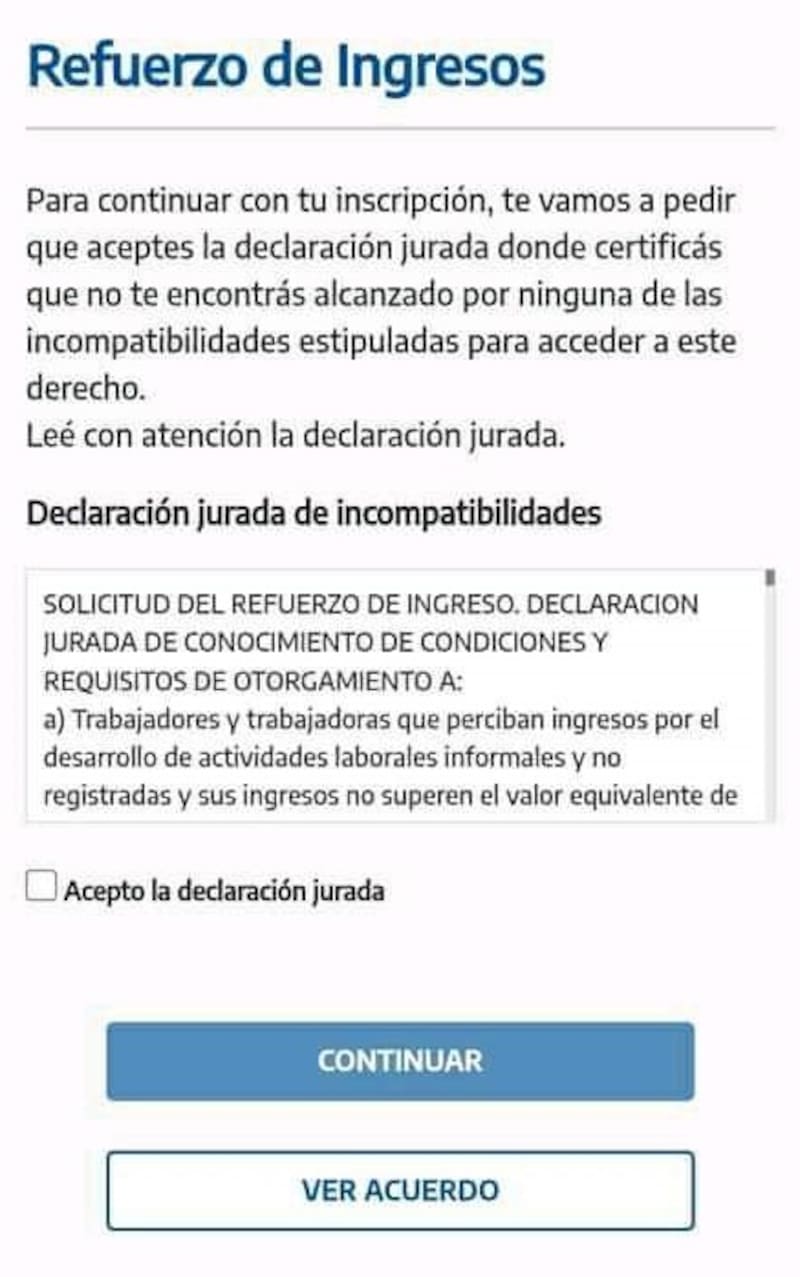Open VER ACUERDO
Image resolution: width=800 pixels, height=1277 pixels.
tap(400, 1190)
